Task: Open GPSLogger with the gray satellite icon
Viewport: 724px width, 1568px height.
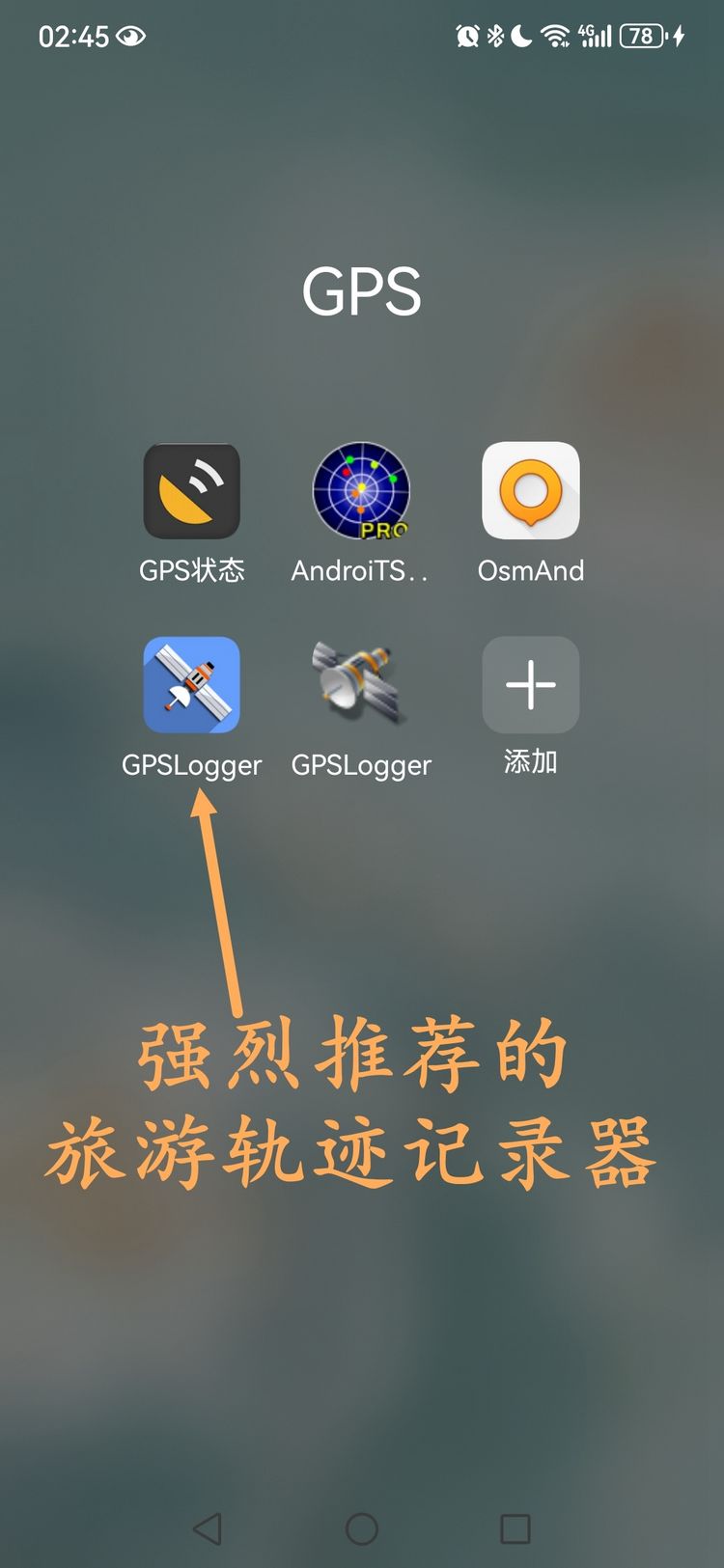Action: point(361,685)
